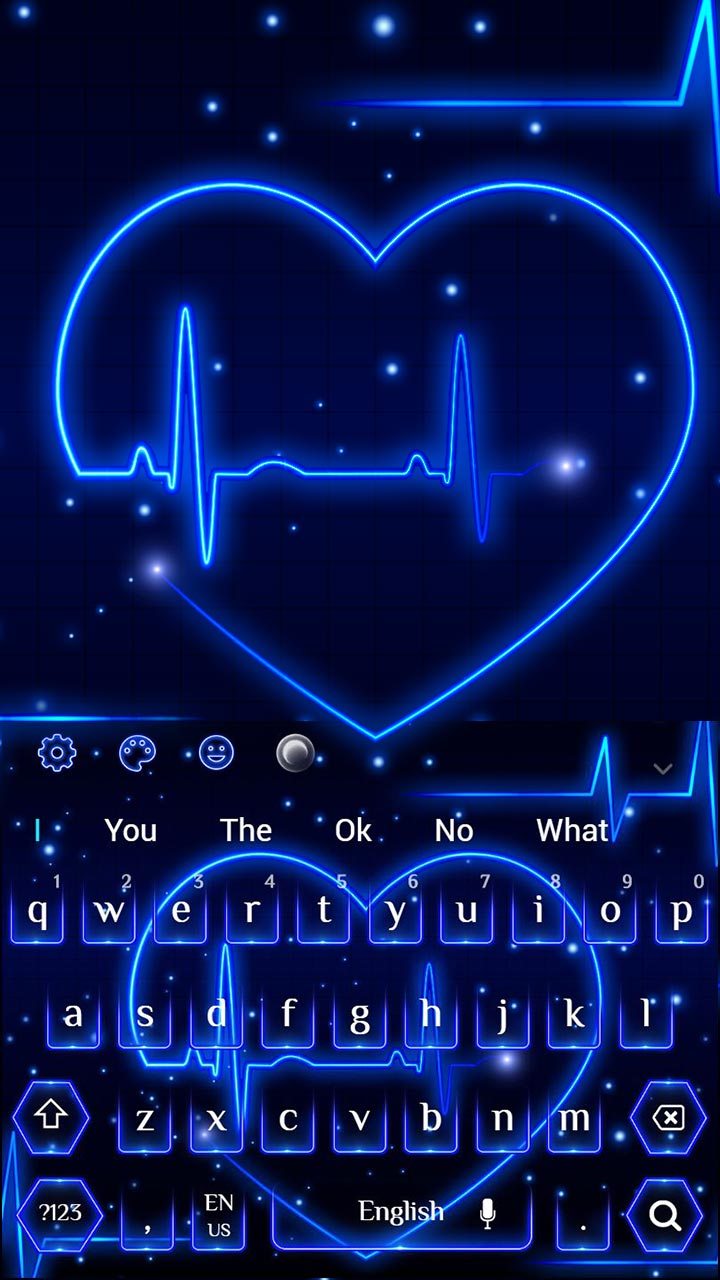
Task: Open keyboard settings gear
Action: point(57,752)
